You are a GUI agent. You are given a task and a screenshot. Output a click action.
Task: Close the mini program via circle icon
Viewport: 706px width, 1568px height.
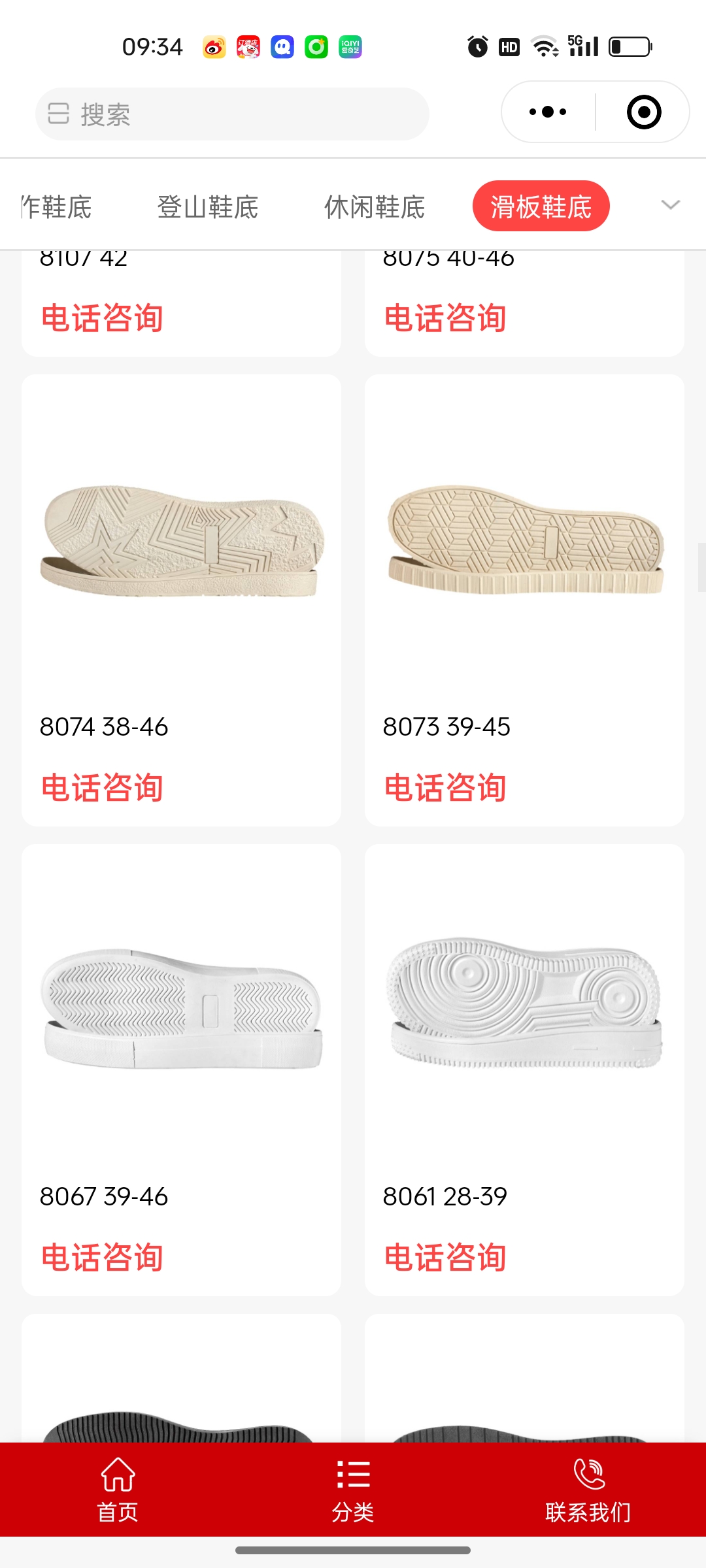(643, 112)
